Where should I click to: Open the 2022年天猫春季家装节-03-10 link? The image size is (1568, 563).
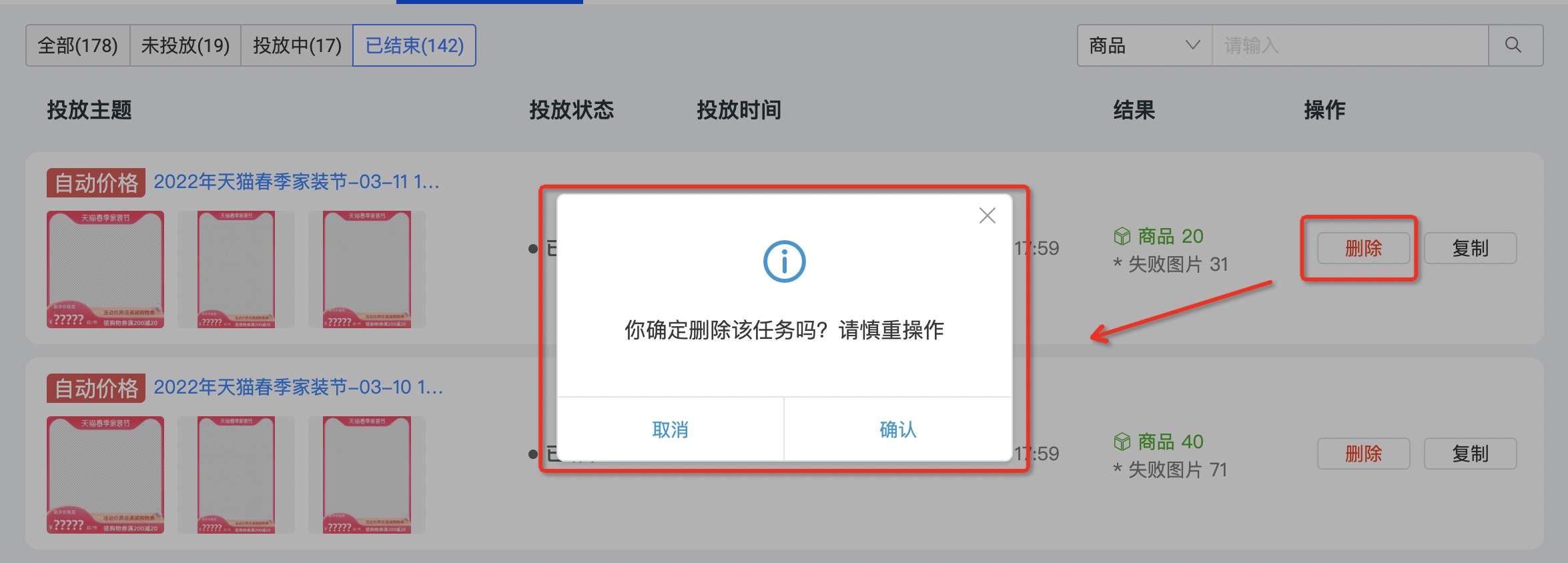[298, 387]
